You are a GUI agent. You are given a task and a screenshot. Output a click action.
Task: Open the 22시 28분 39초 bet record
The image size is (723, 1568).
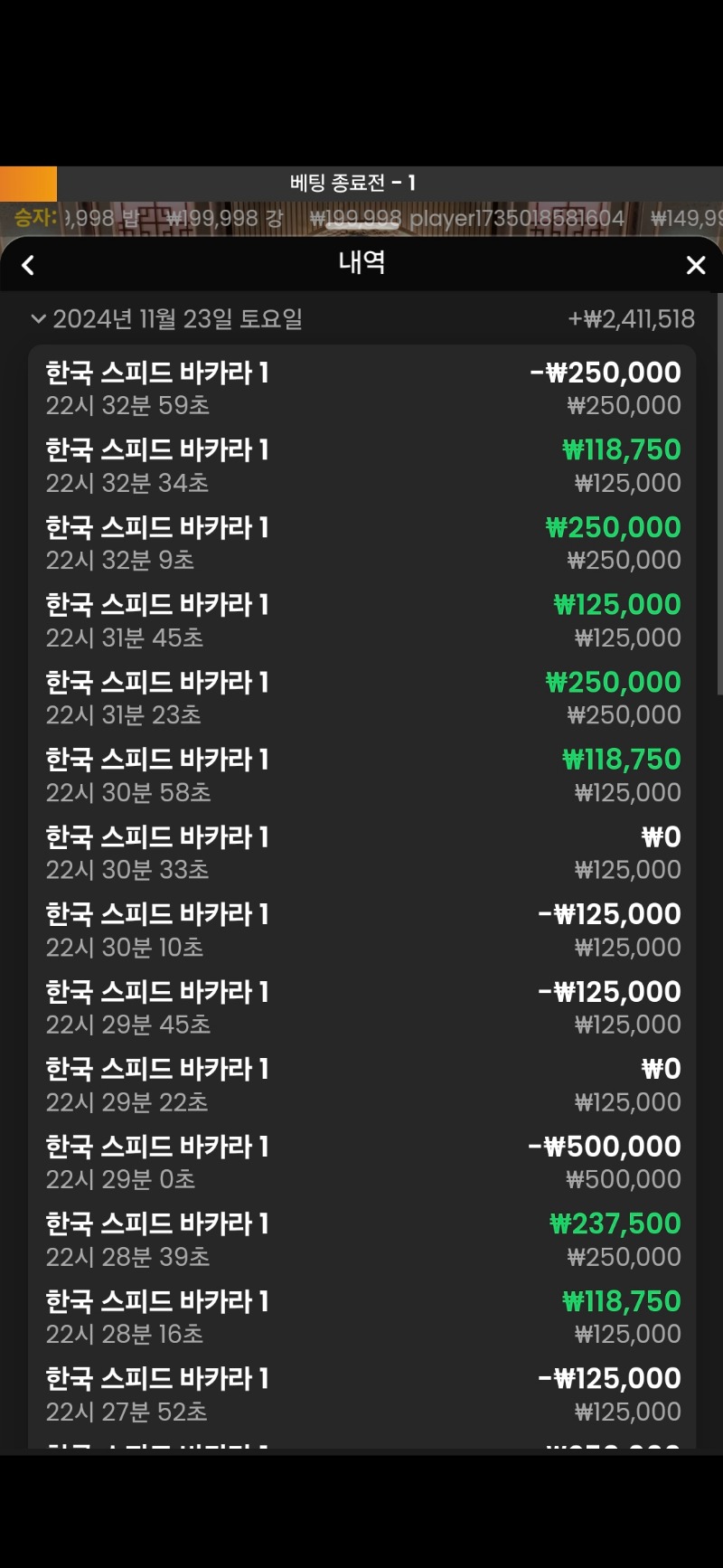[362, 1240]
